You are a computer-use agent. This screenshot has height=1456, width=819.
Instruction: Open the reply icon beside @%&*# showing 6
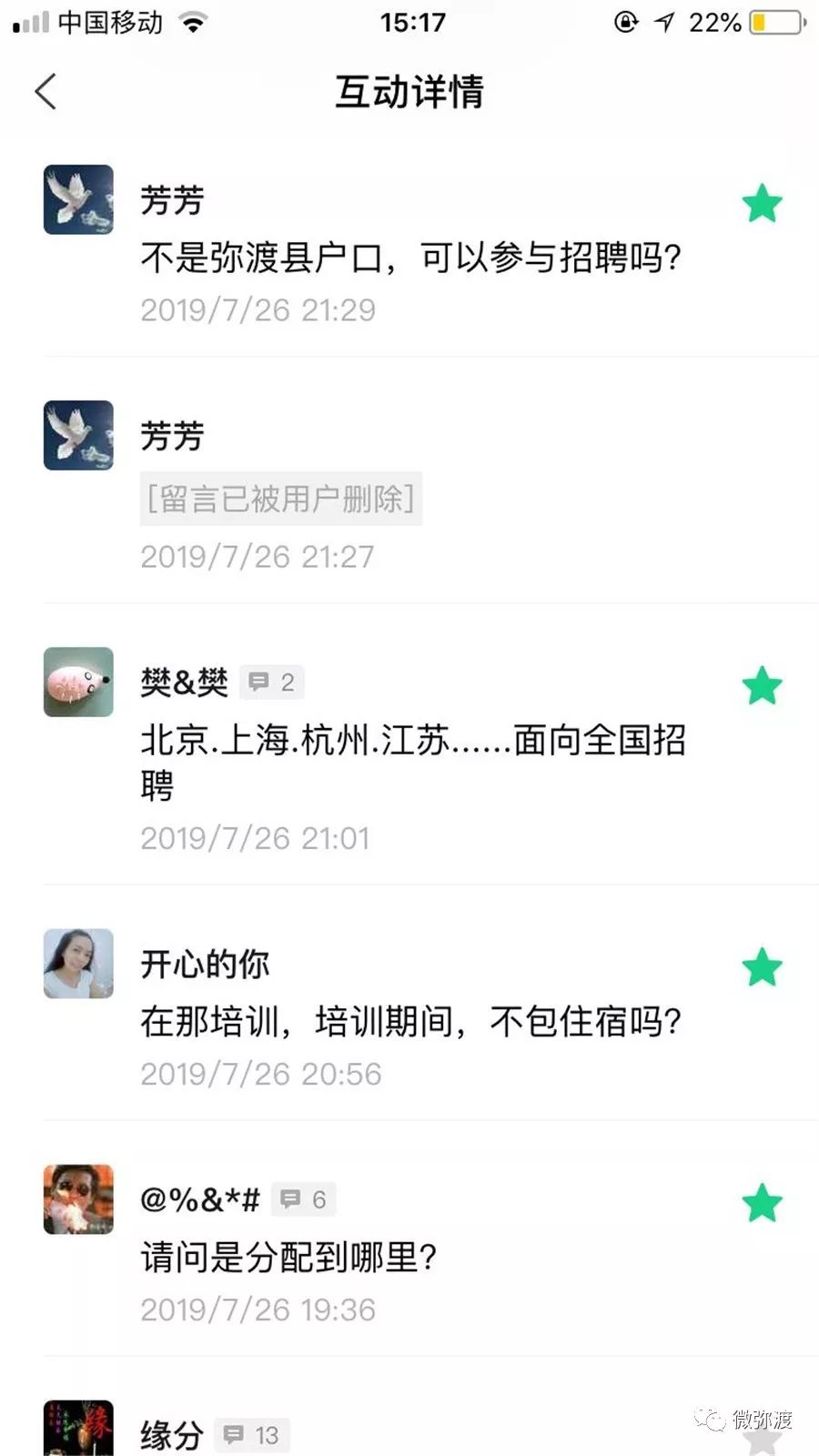tap(303, 1199)
